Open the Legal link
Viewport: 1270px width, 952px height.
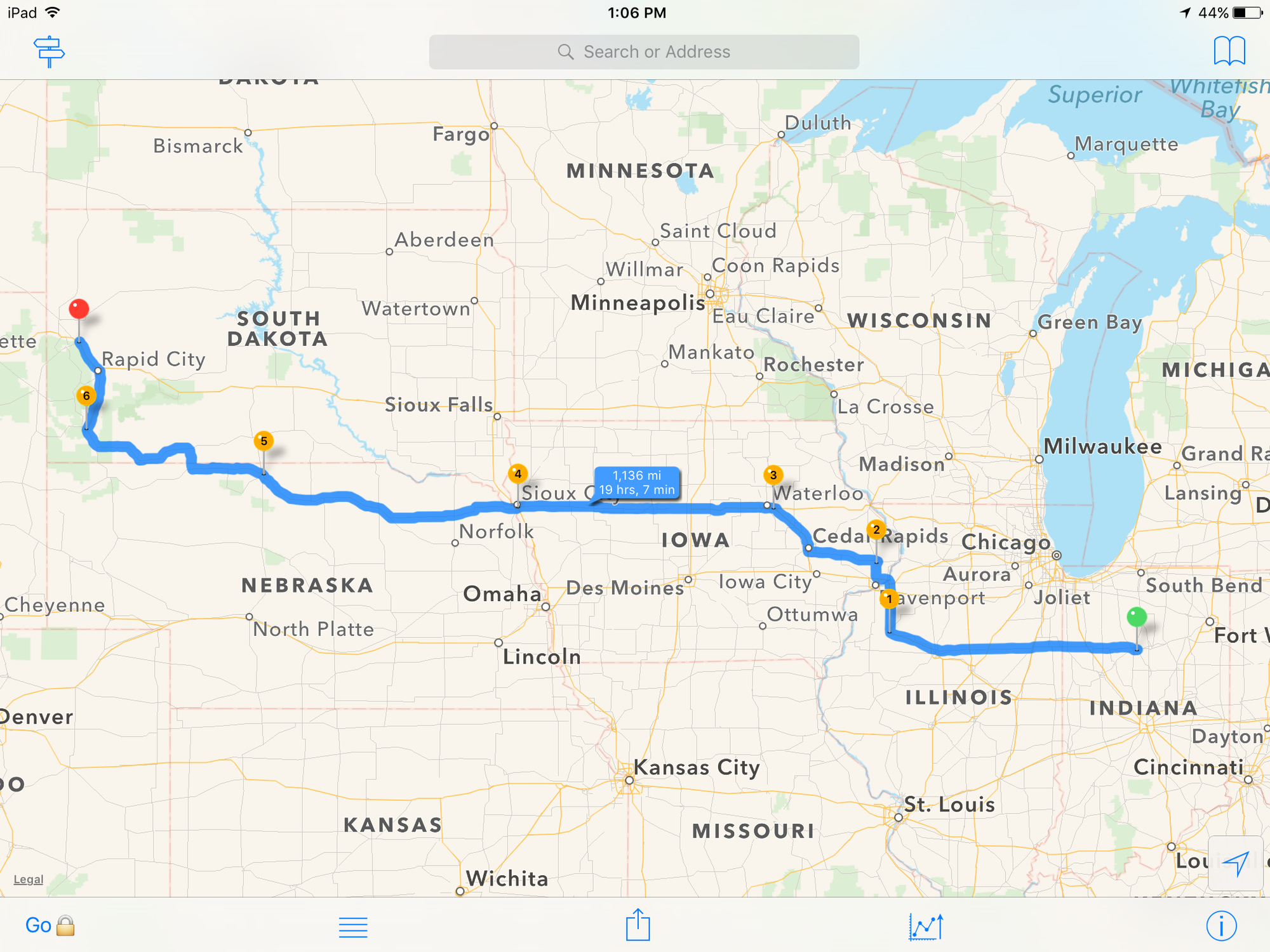click(x=29, y=880)
